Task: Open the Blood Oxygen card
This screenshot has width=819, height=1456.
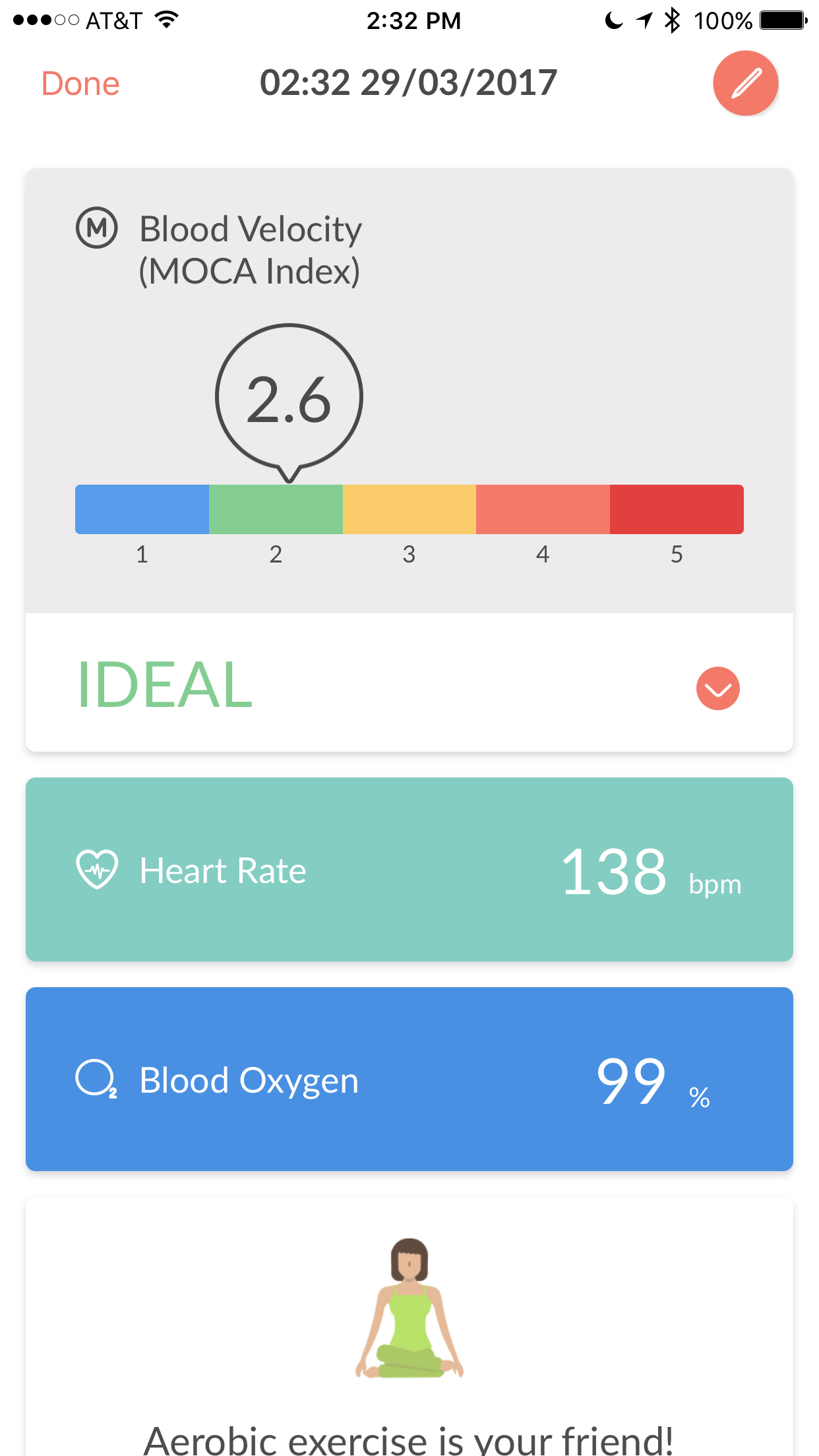Action: point(409,1079)
